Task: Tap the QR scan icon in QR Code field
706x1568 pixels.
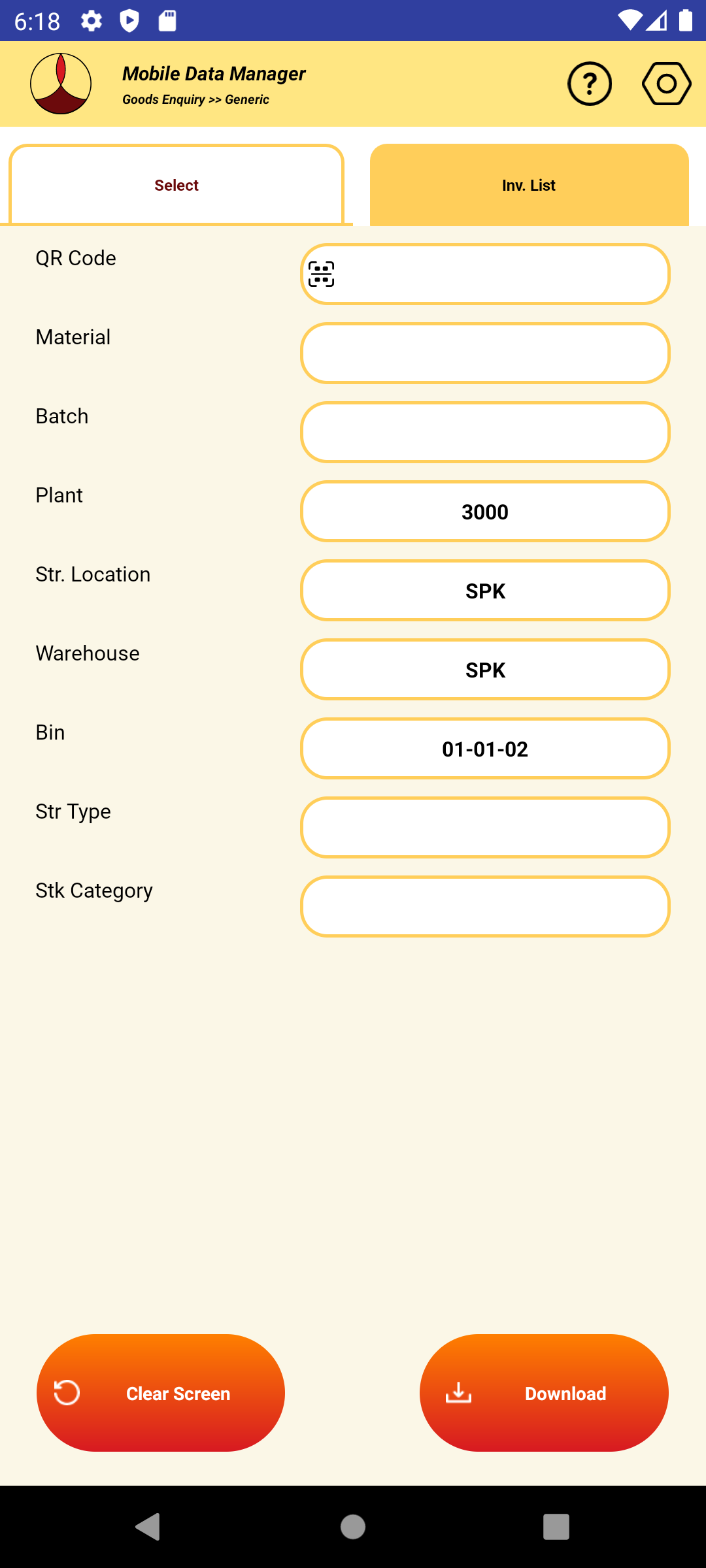Action: click(322, 274)
